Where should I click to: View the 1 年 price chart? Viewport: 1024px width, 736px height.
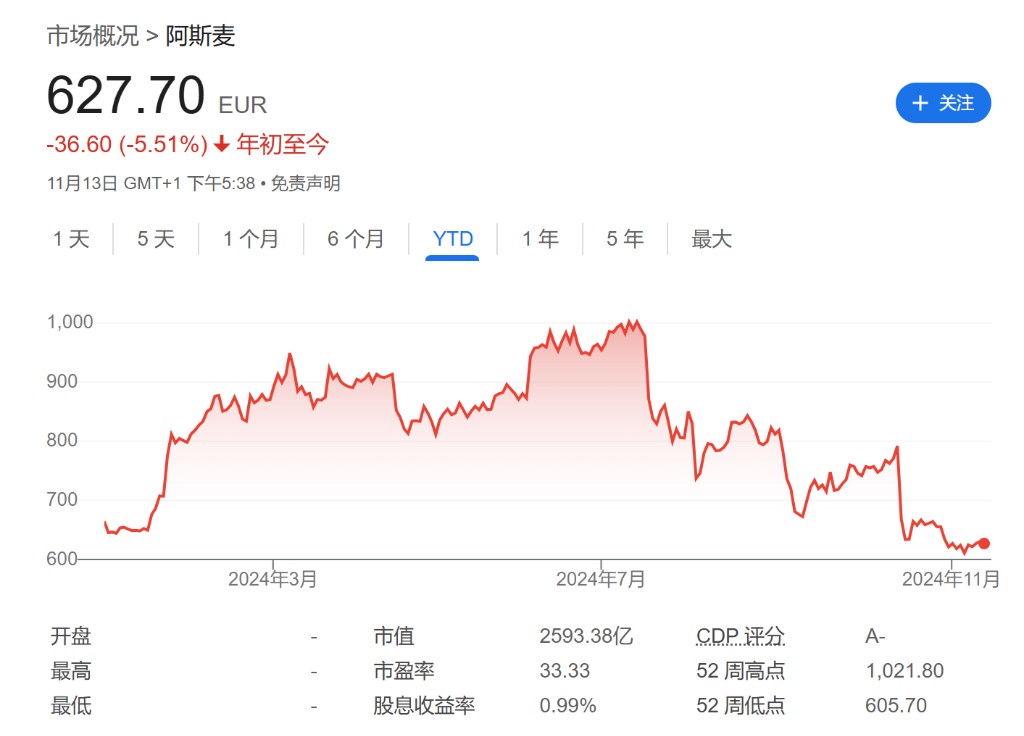[540, 239]
